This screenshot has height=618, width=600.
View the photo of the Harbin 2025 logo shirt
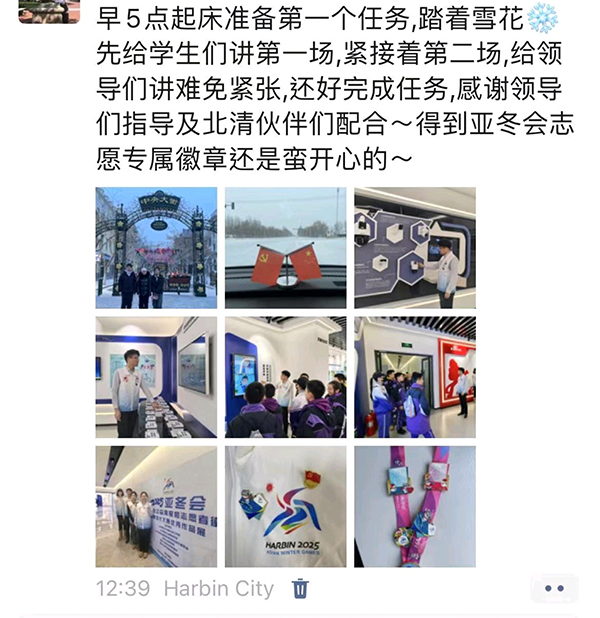point(285,507)
